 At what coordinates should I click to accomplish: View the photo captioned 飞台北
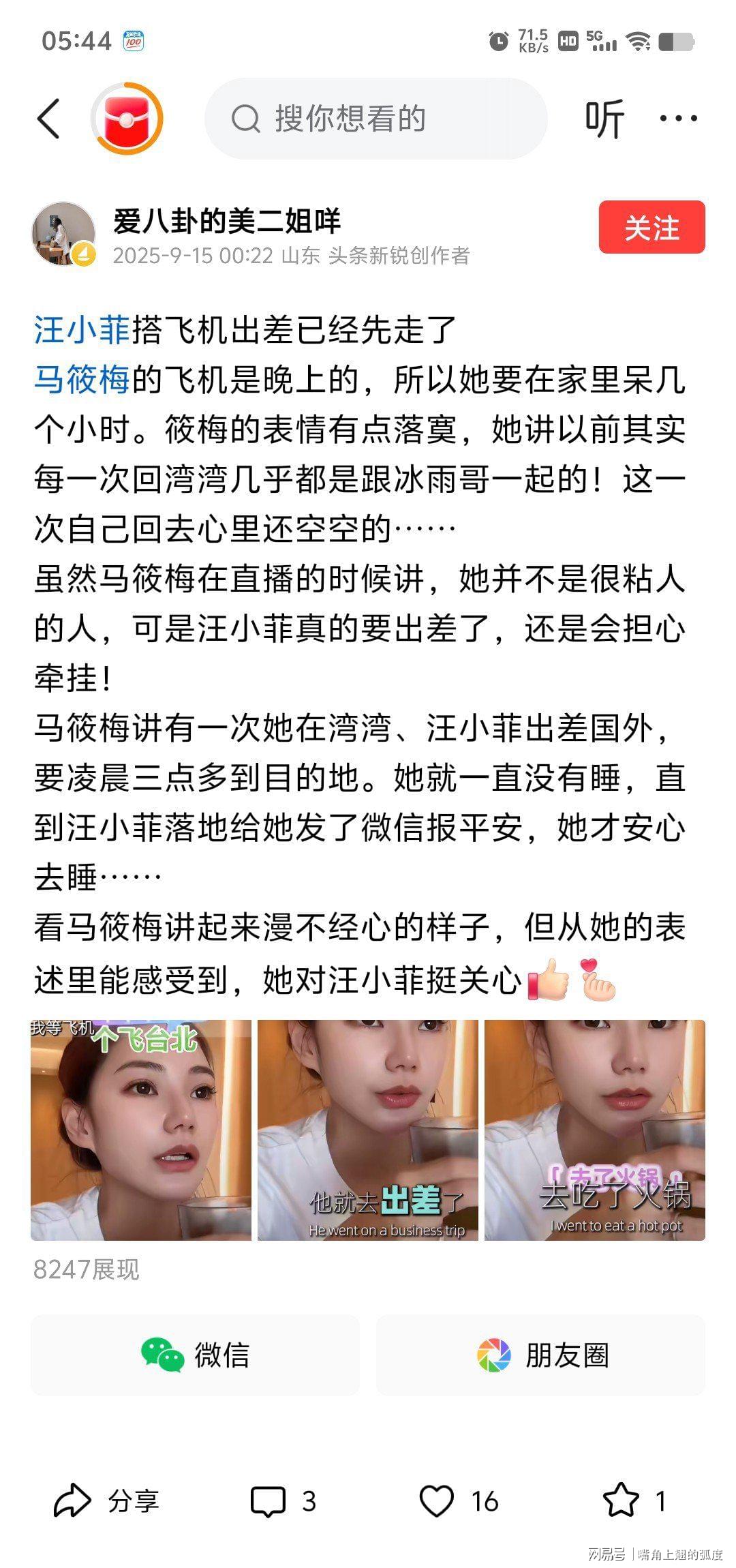(x=141, y=1130)
